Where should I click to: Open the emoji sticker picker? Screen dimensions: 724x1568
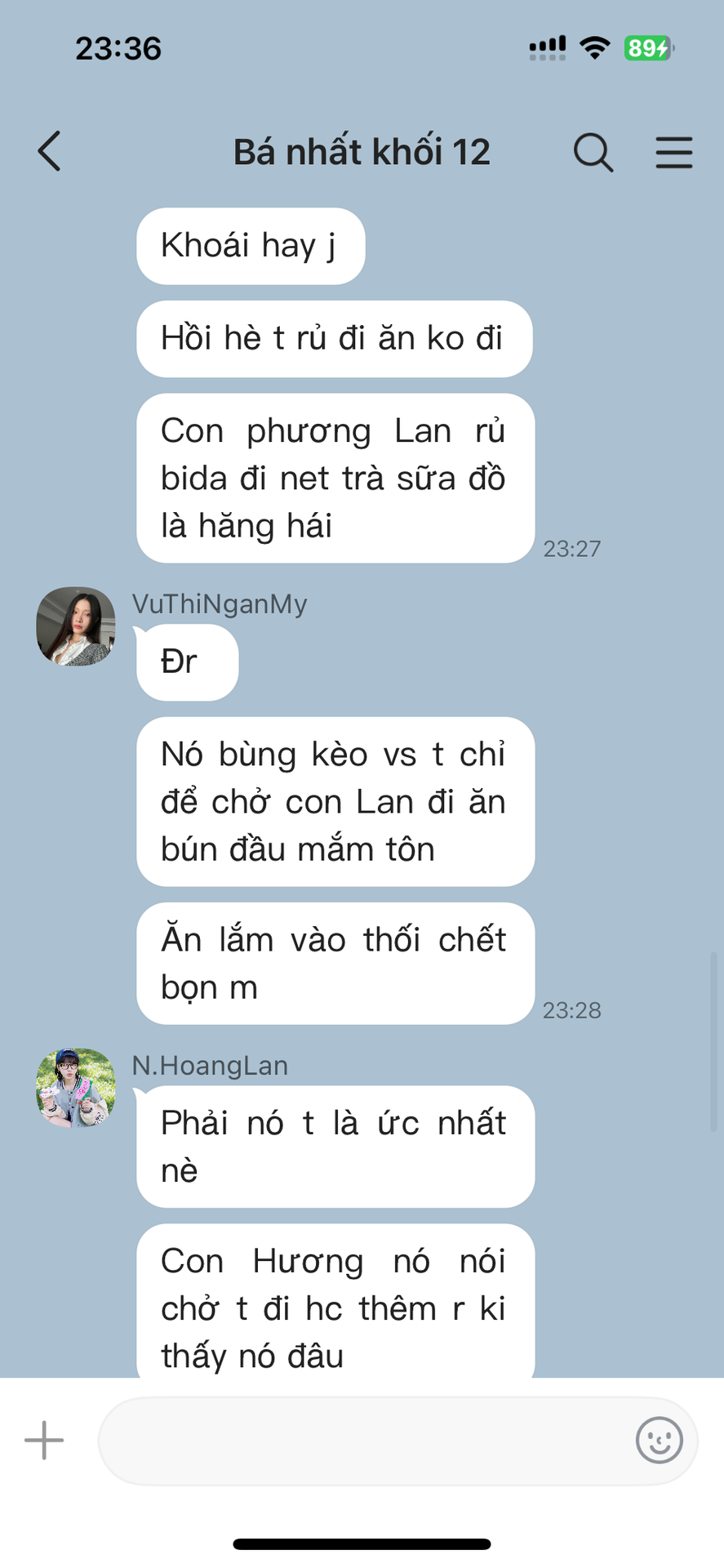coord(659,1440)
